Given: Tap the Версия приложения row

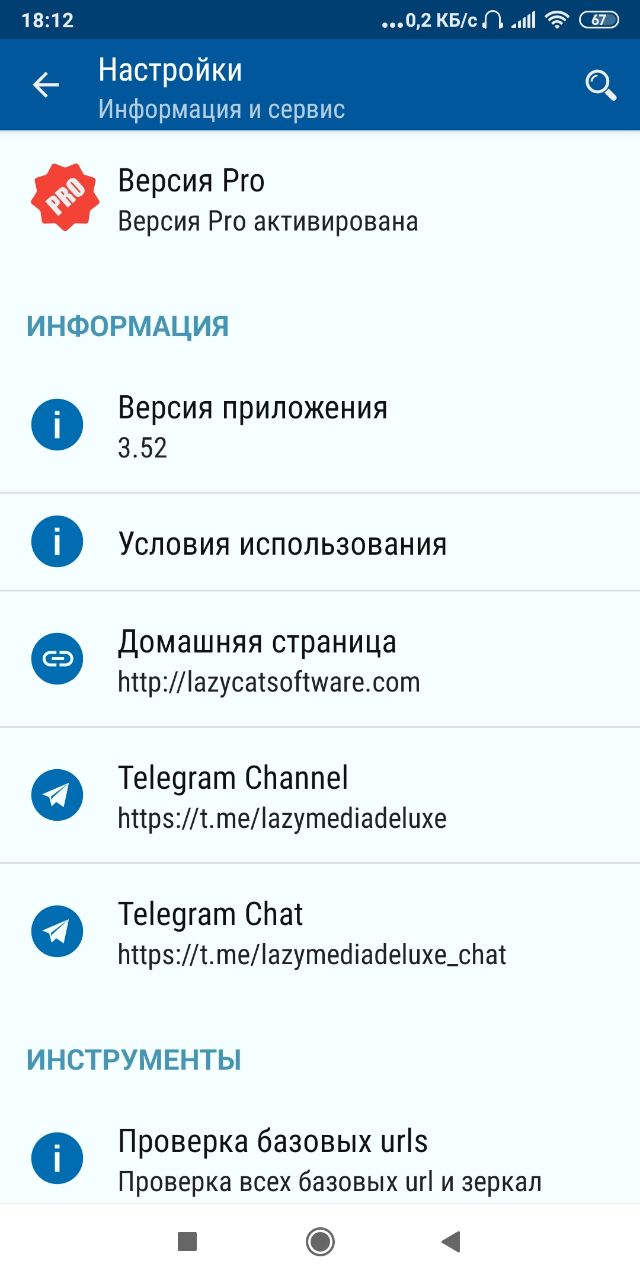Looking at the screenshot, I should point(320,426).
